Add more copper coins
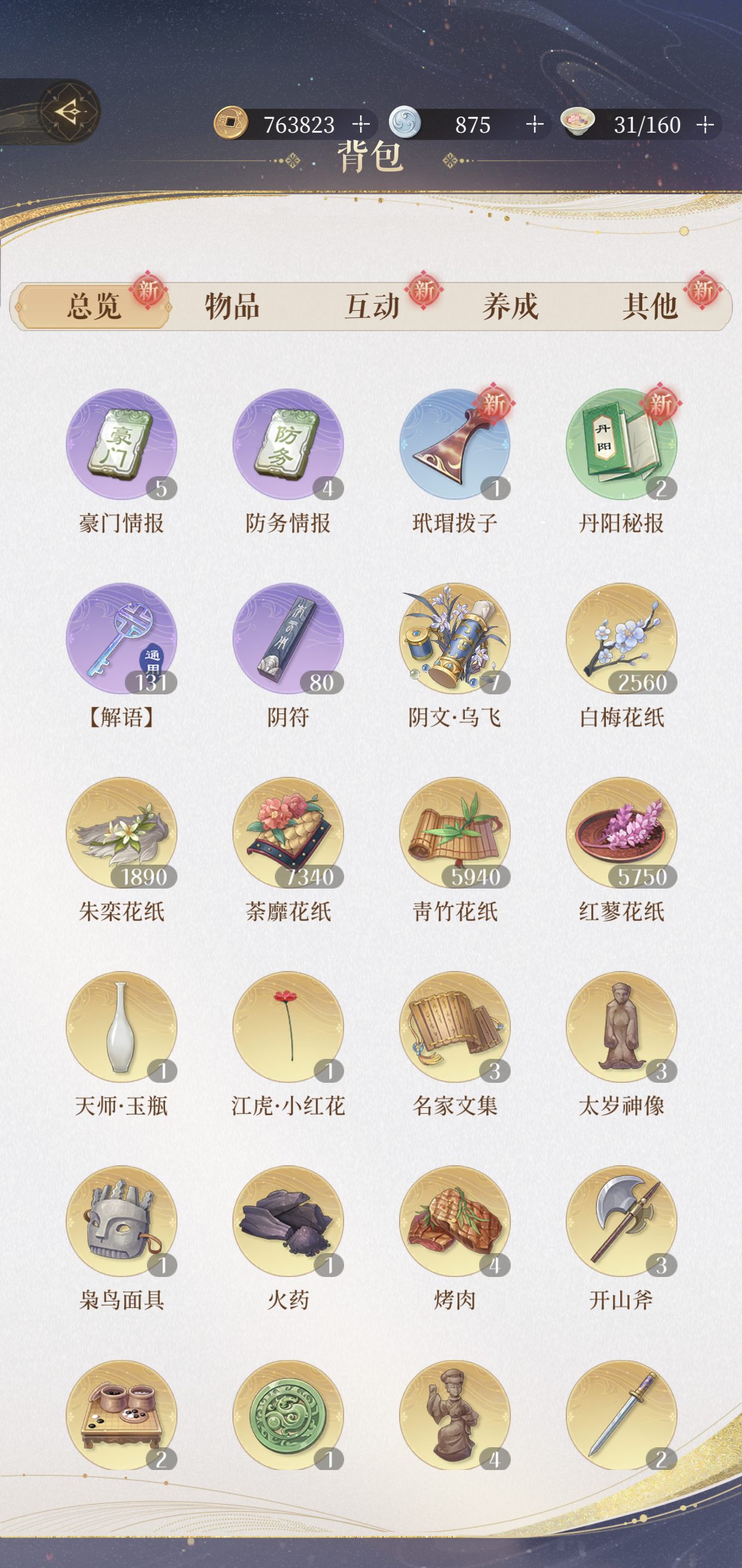Image resolution: width=742 pixels, height=1568 pixels. (361, 125)
